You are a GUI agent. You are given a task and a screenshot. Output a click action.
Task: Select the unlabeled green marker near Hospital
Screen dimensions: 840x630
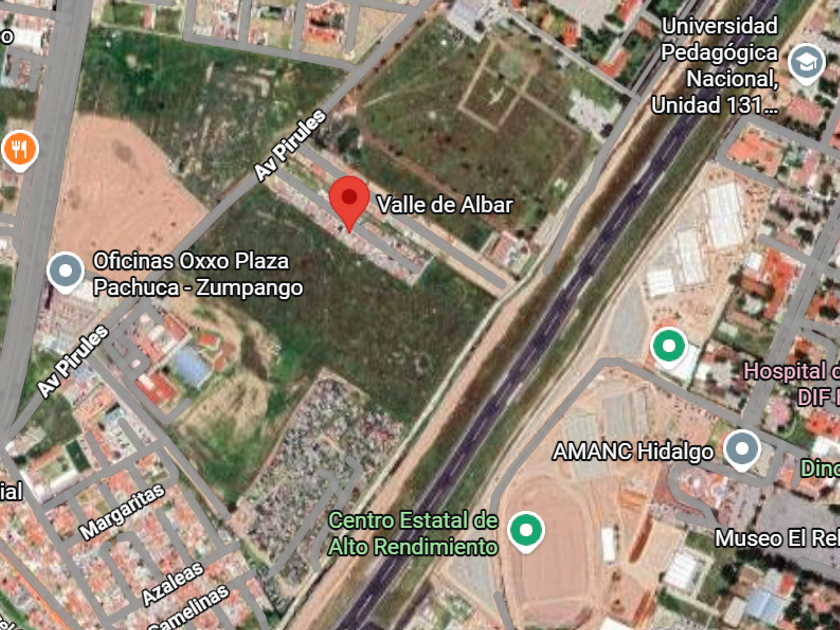tap(669, 349)
